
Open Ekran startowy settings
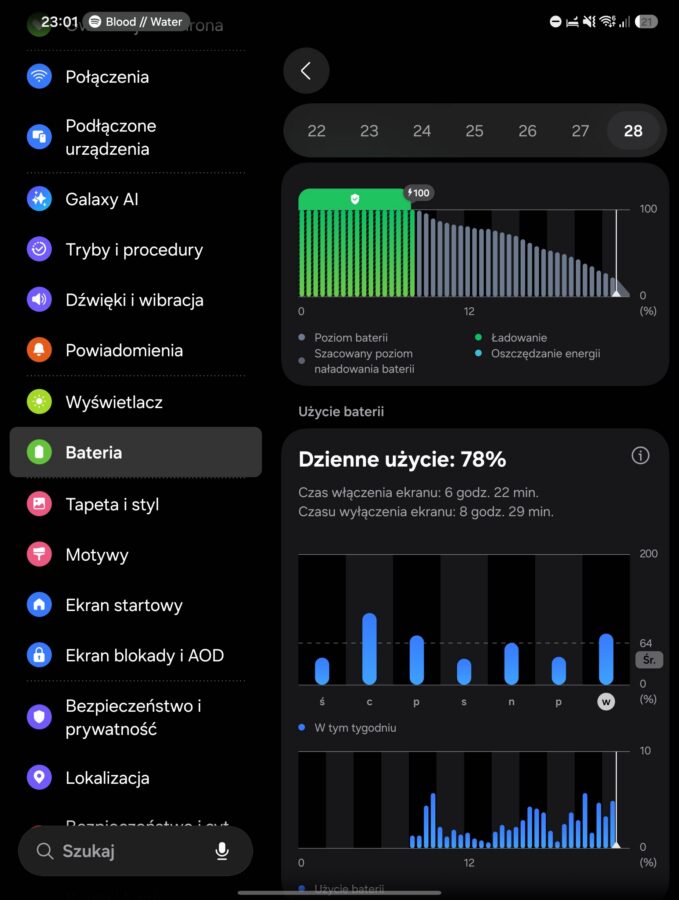pos(135,605)
